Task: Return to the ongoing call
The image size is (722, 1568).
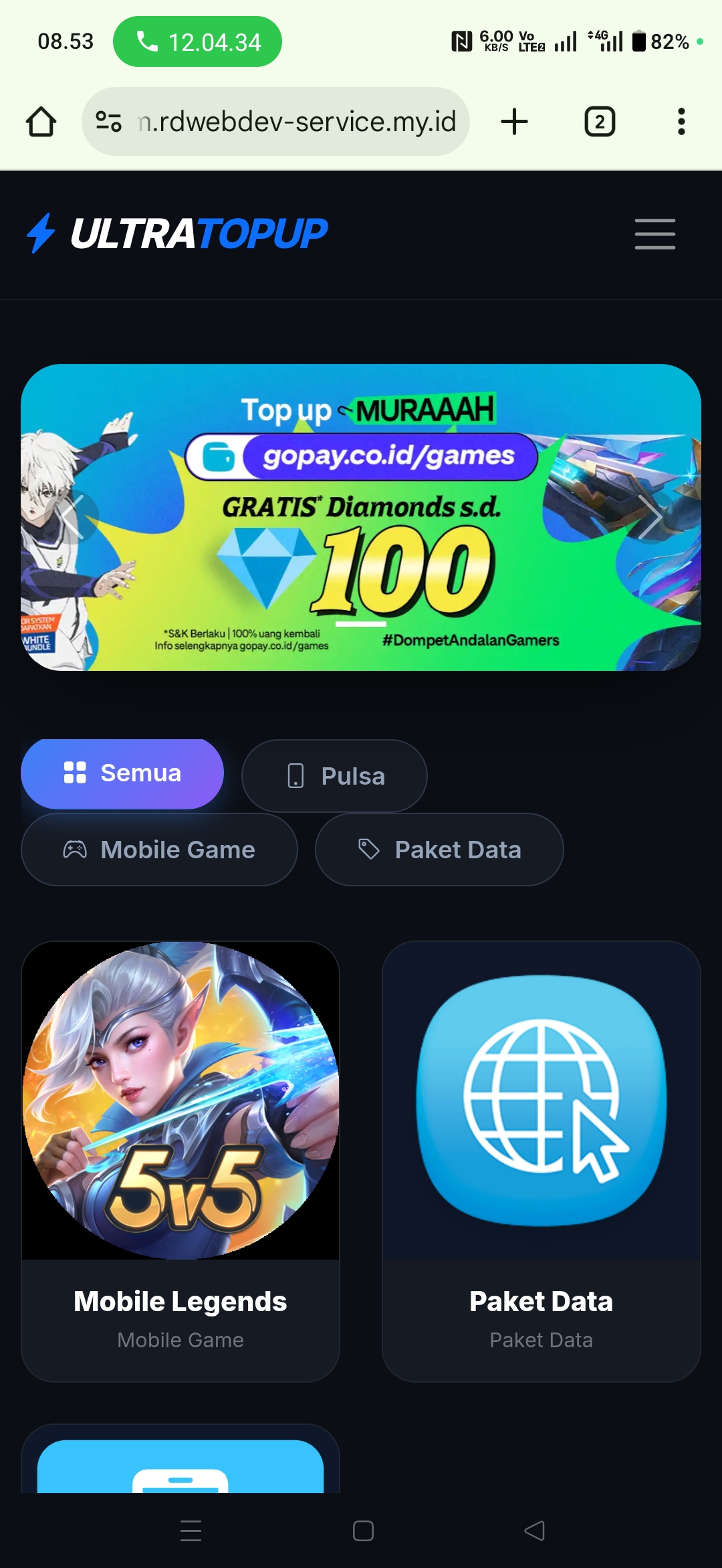Action: (x=197, y=41)
